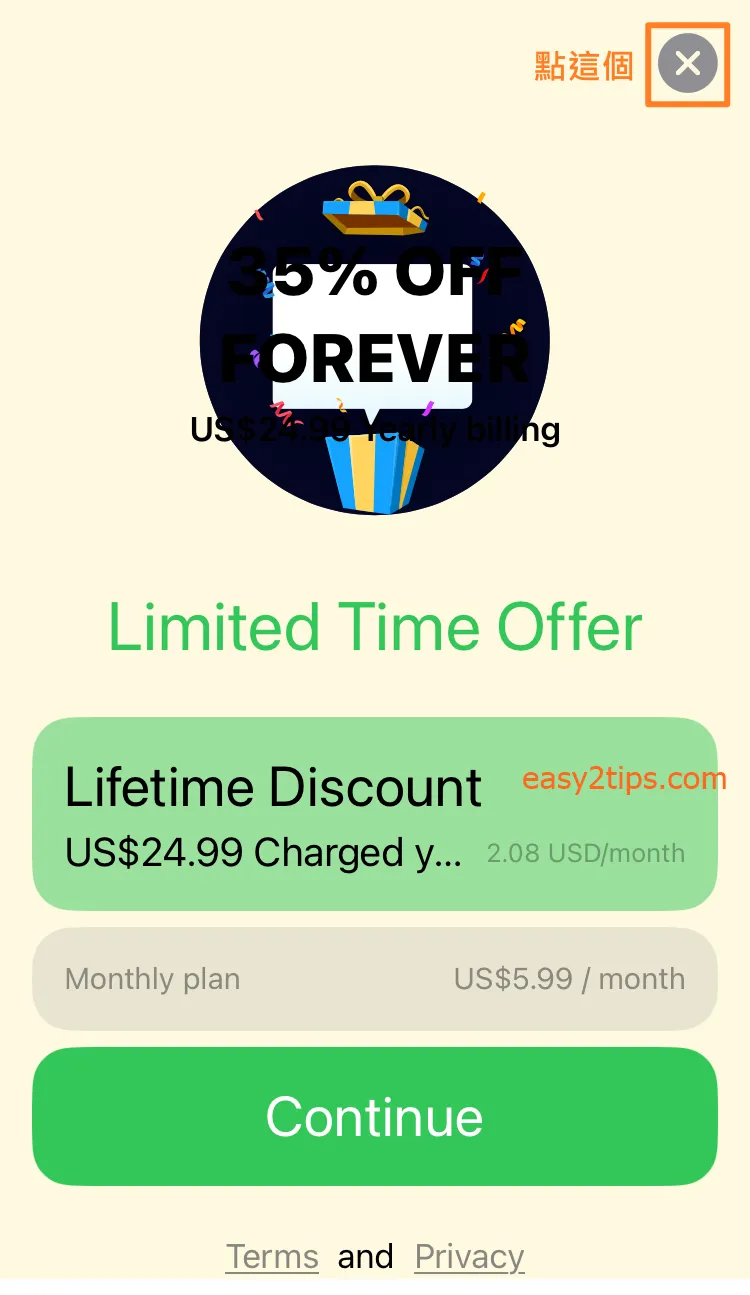Tap the green Continue button
750x1295 pixels.
pyautogui.click(x=374, y=1116)
